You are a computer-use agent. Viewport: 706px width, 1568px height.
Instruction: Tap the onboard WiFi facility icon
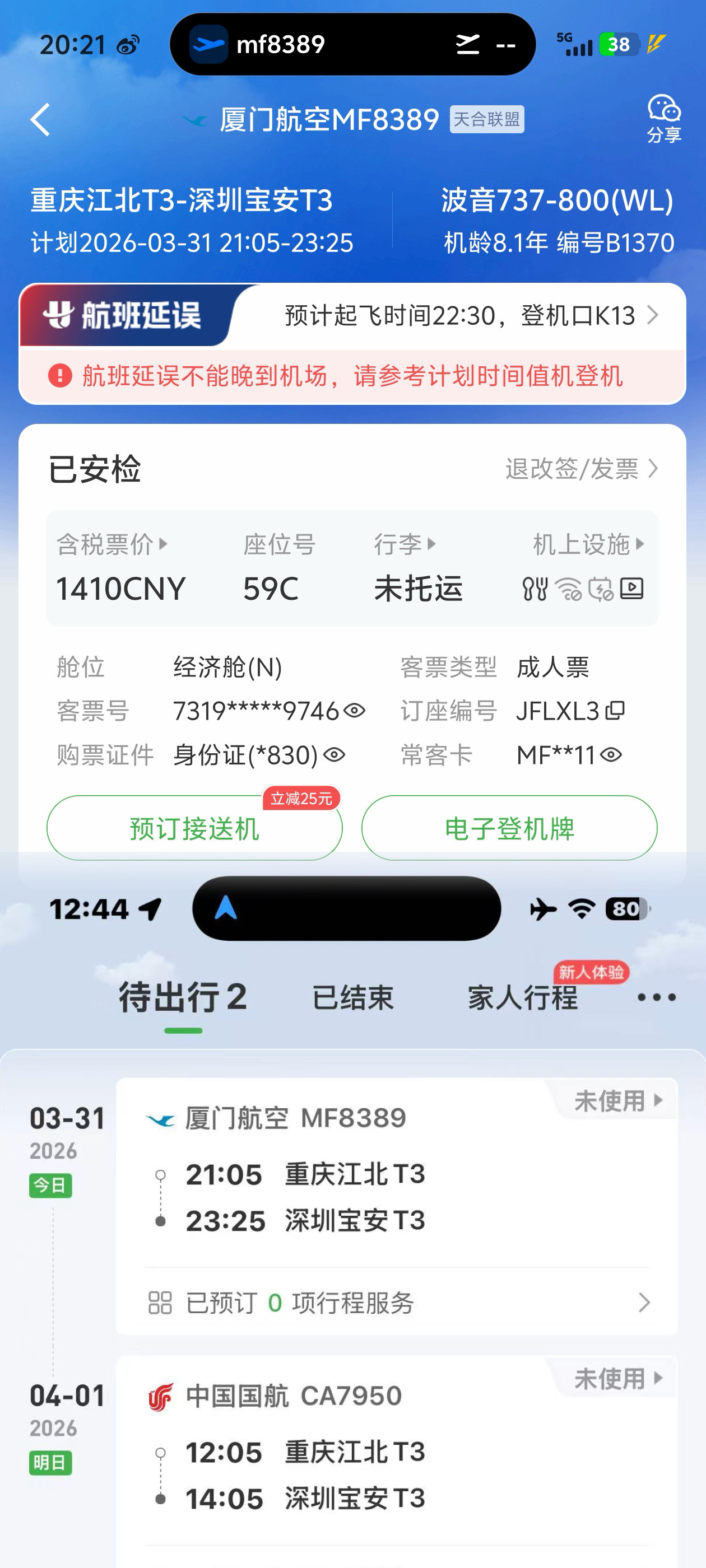tap(568, 588)
